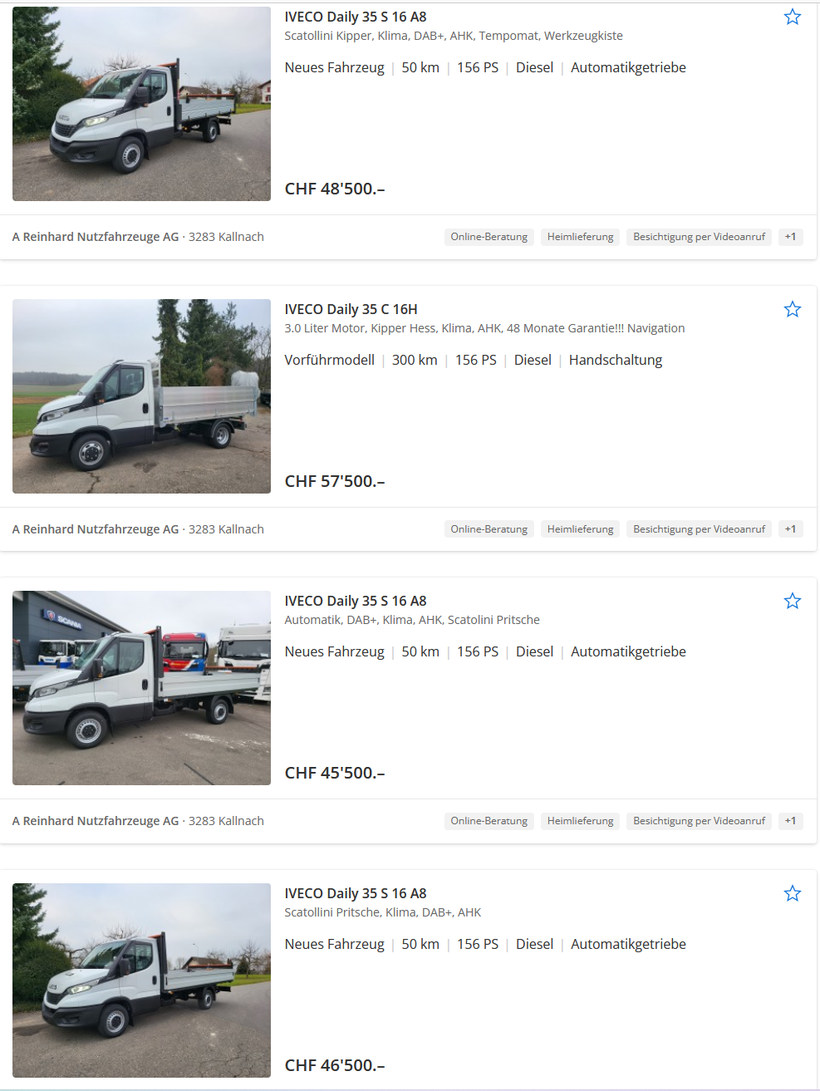Star the CHF 46'500 IVECO Daily listing
Screen dimensions: 820x1091
coord(792,893)
